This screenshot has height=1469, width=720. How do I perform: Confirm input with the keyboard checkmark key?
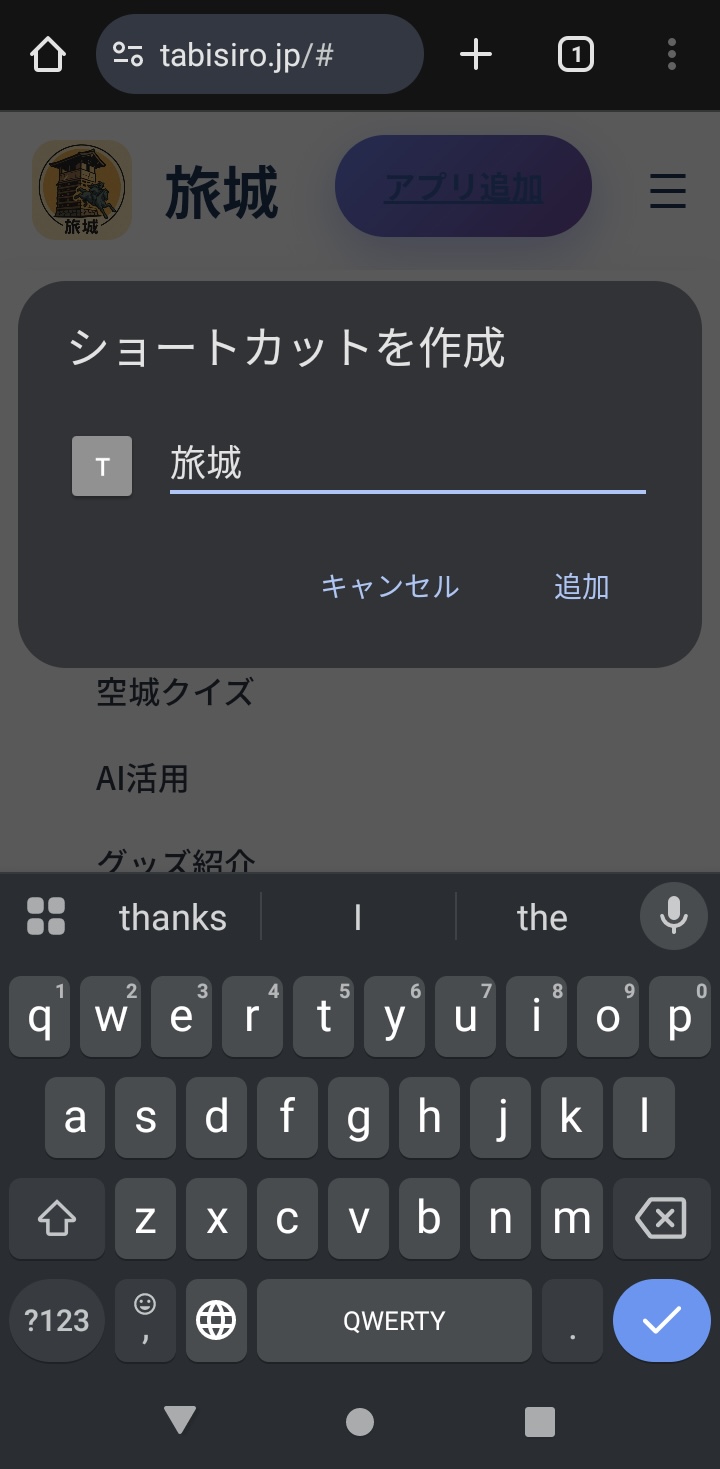point(661,1320)
